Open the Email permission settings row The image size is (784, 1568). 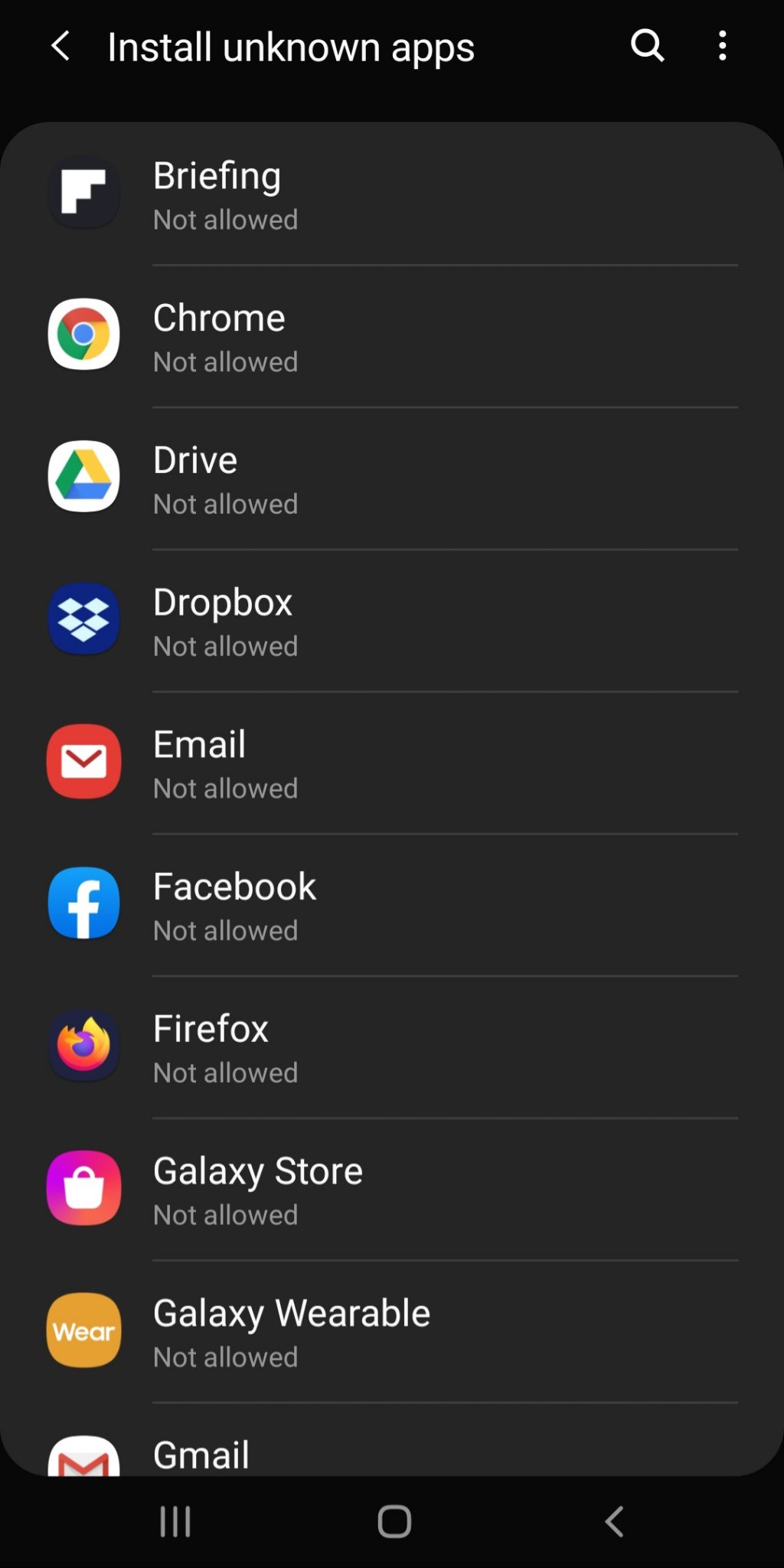[x=383, y=761]
